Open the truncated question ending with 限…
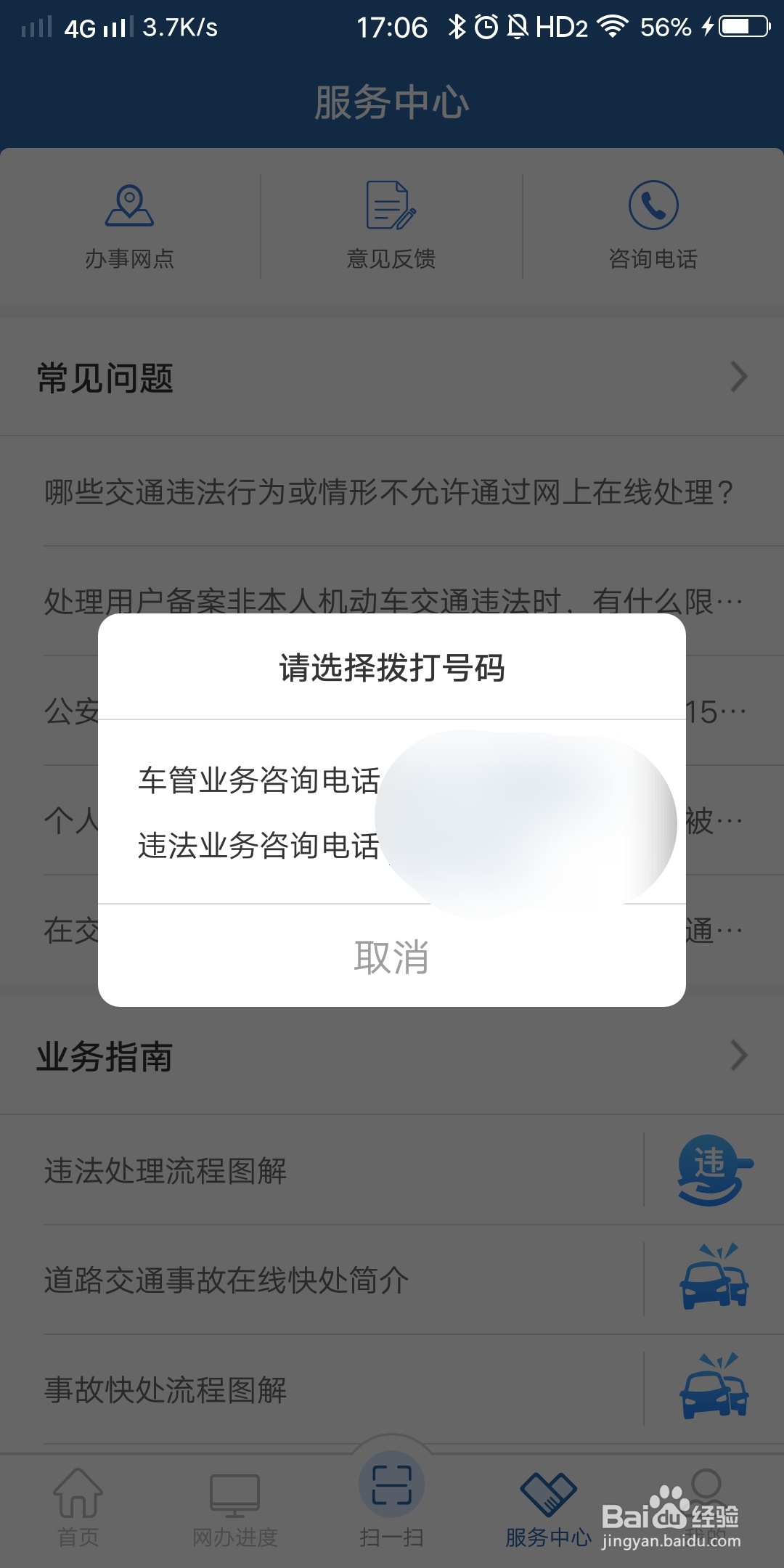This screenshot has height=1568, width=784. (392, 600)
